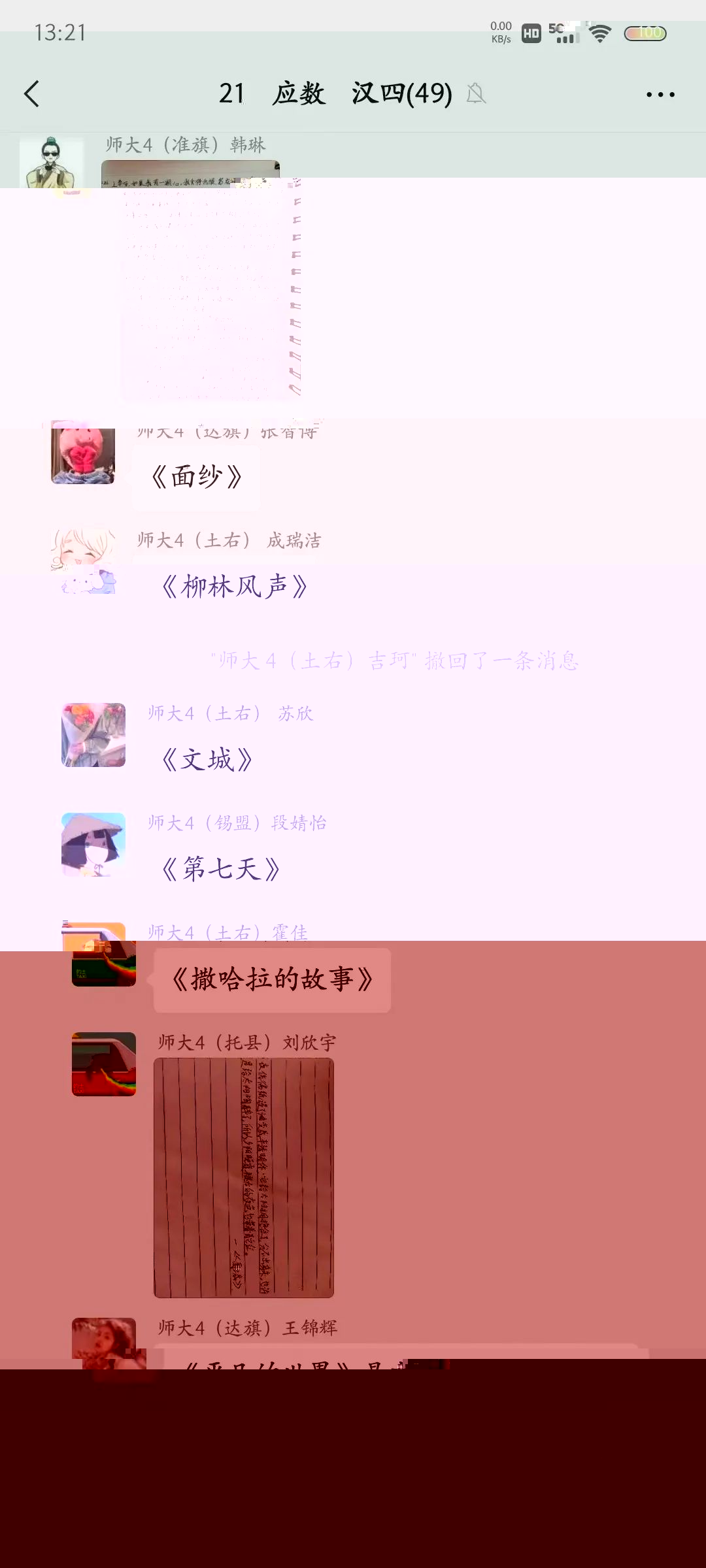
Task: Open the three-dot group chat menu
Action: click(660, 94)
